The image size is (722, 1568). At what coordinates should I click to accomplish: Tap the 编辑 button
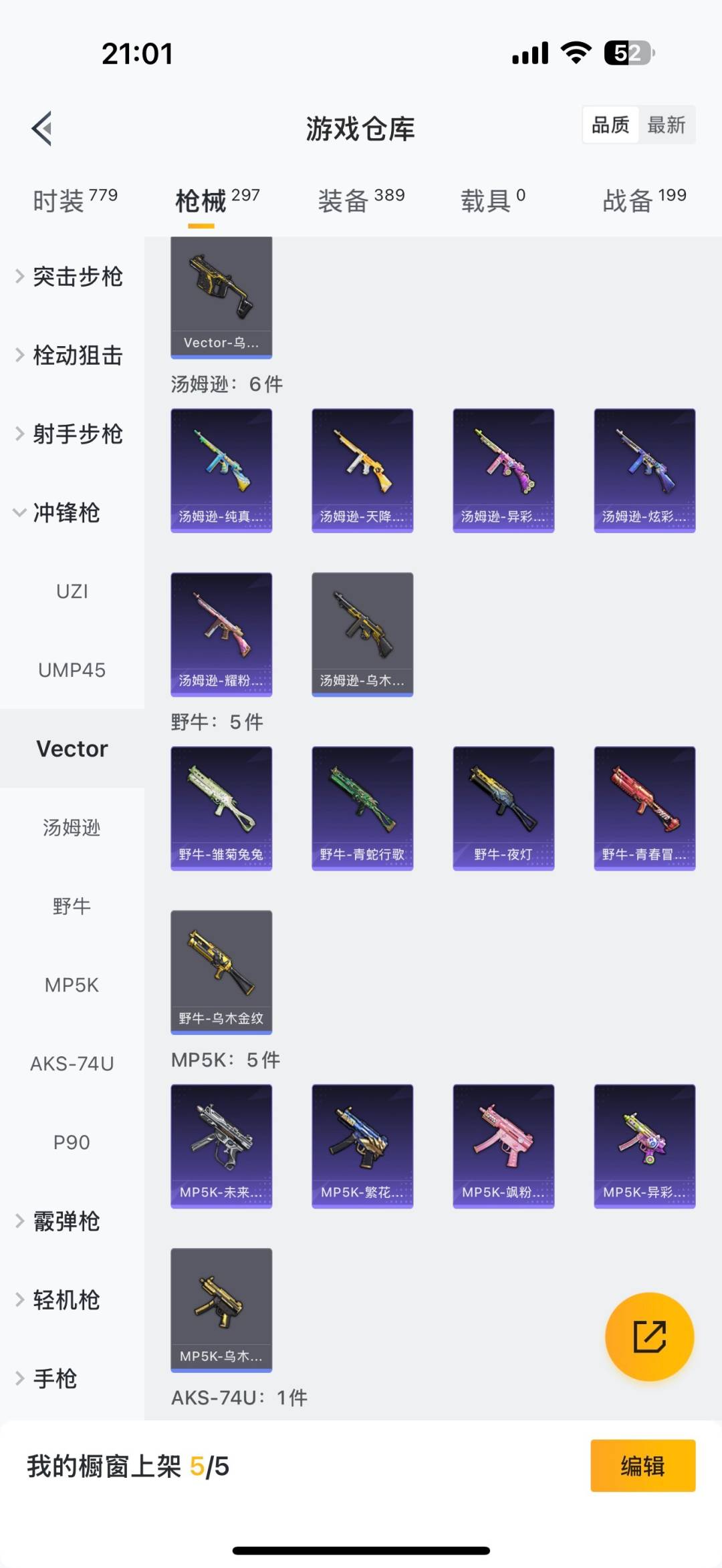(642, 1466)
